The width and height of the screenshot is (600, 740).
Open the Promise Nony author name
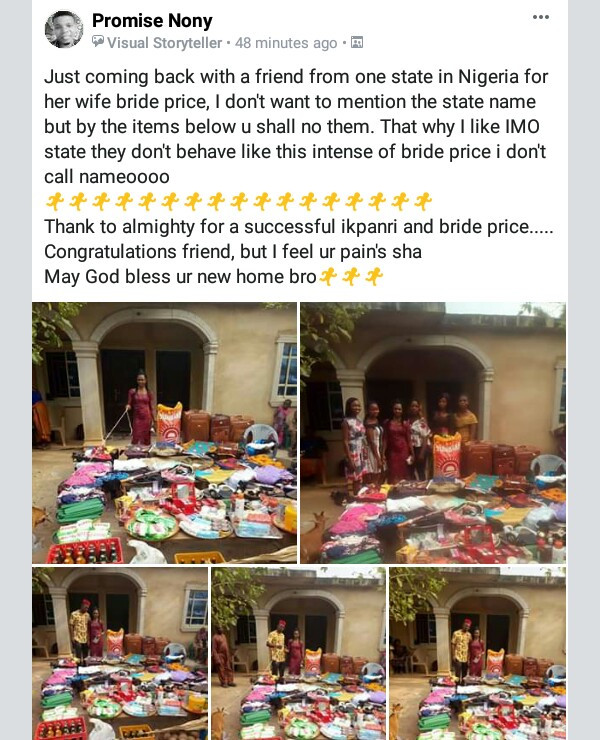(x=152, y=20)
